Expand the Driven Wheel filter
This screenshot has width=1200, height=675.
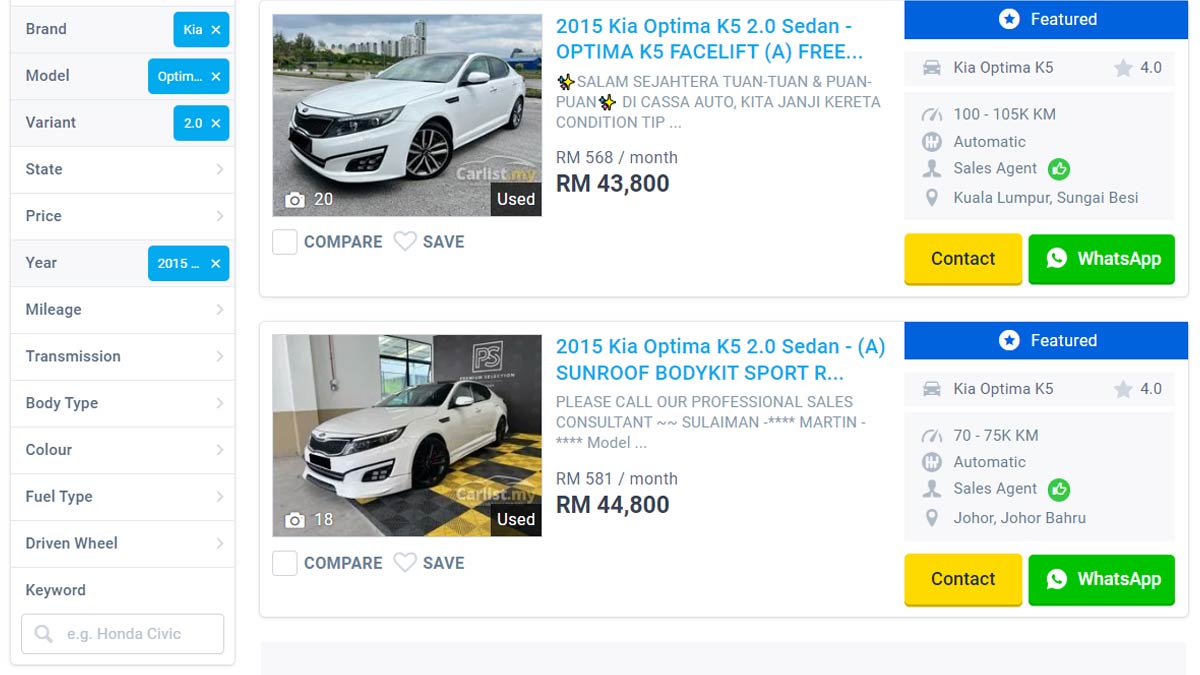tap(122, 543)
